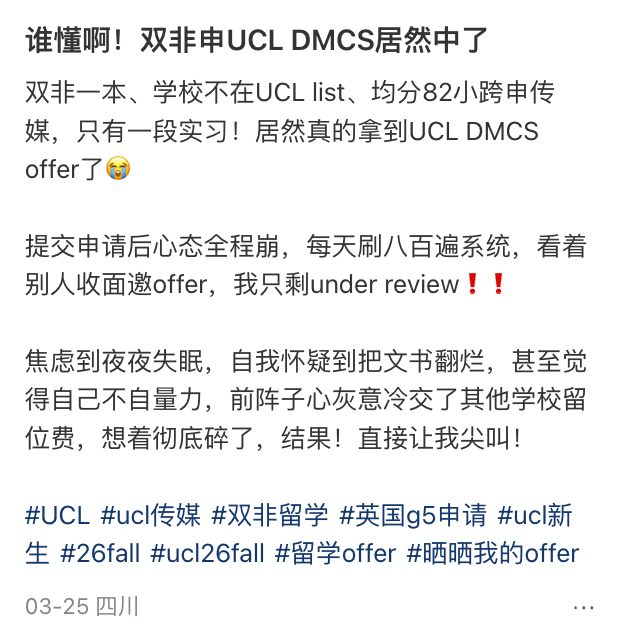Open the #英国g5申请 hashtag
This screenshot has height=636, width=618.
tap(413, 516)
